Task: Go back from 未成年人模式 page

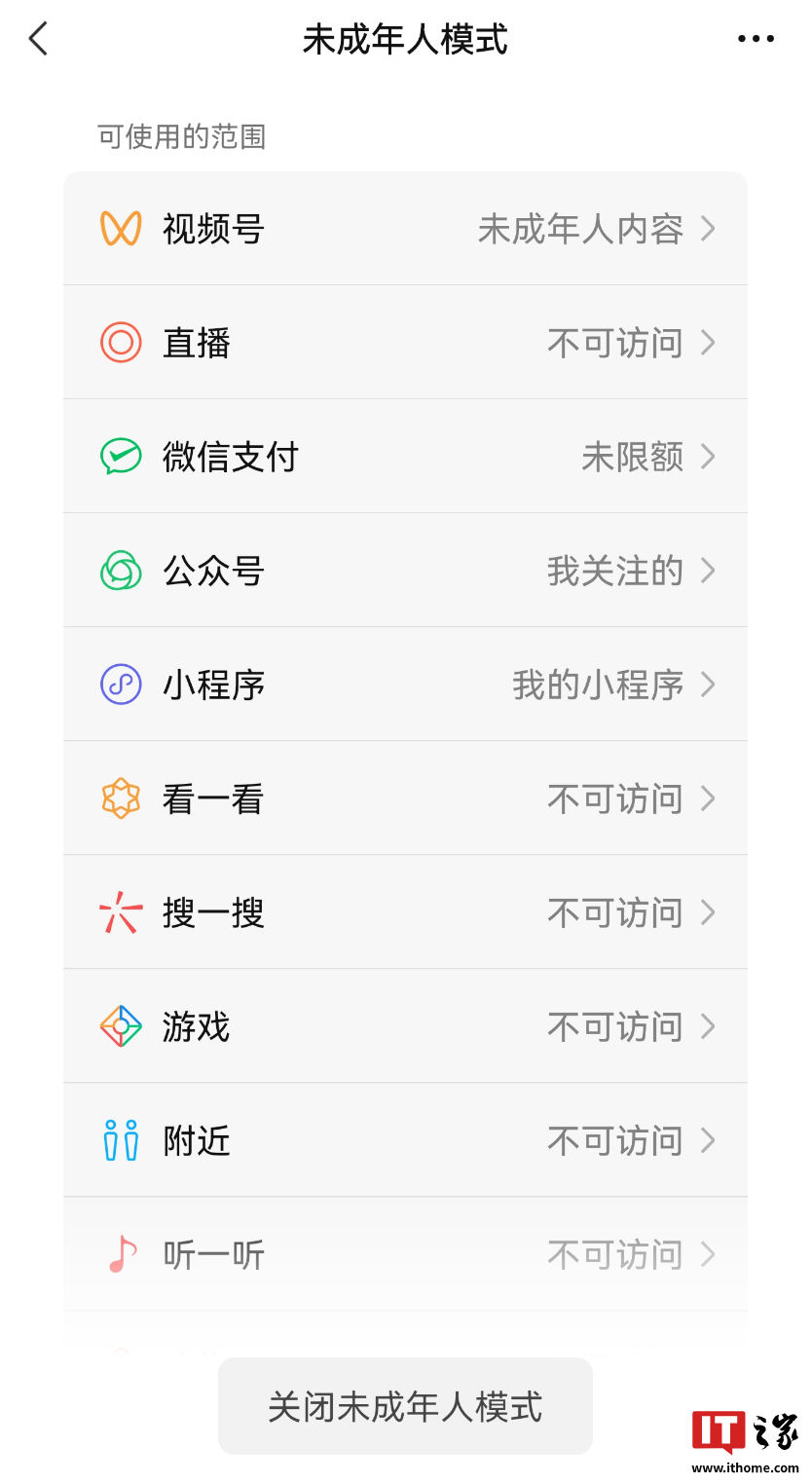Action: click(x=39, y=40)
